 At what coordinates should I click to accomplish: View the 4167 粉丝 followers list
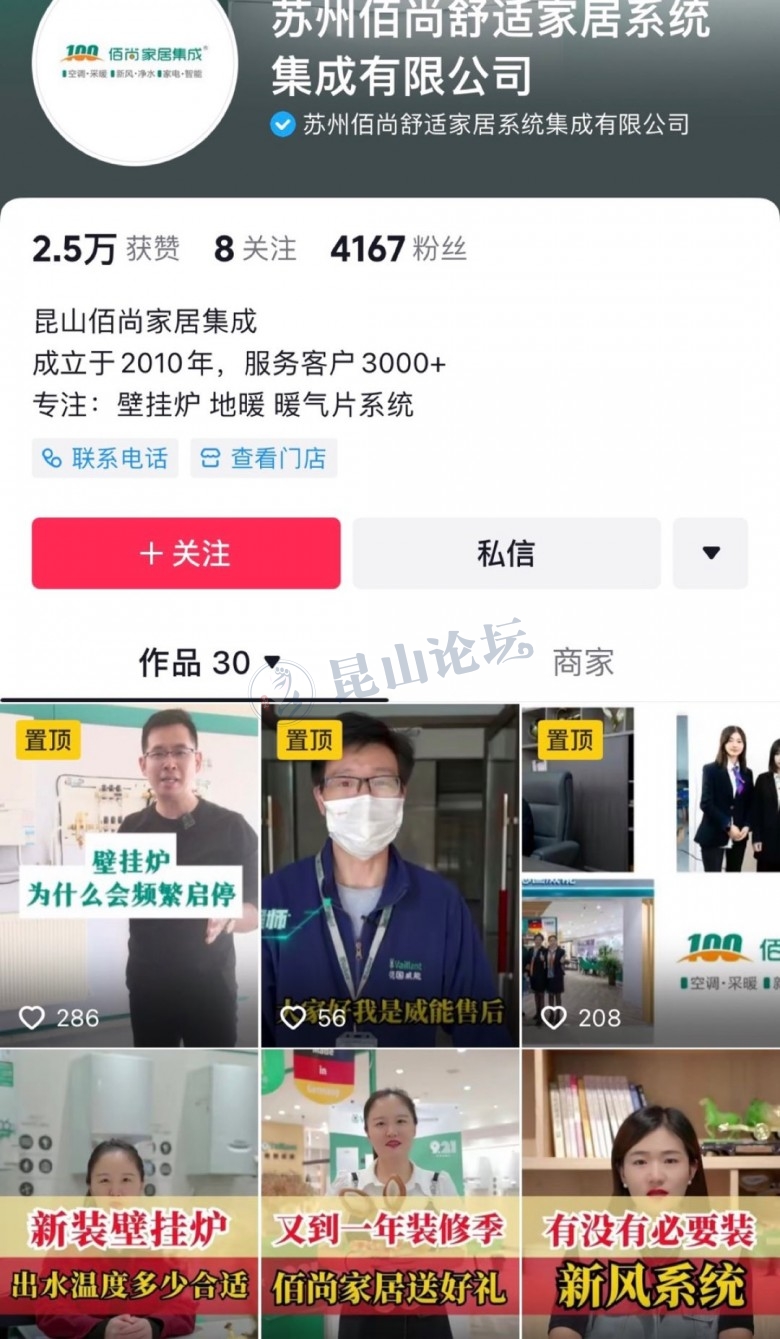(x=398, y=249)
